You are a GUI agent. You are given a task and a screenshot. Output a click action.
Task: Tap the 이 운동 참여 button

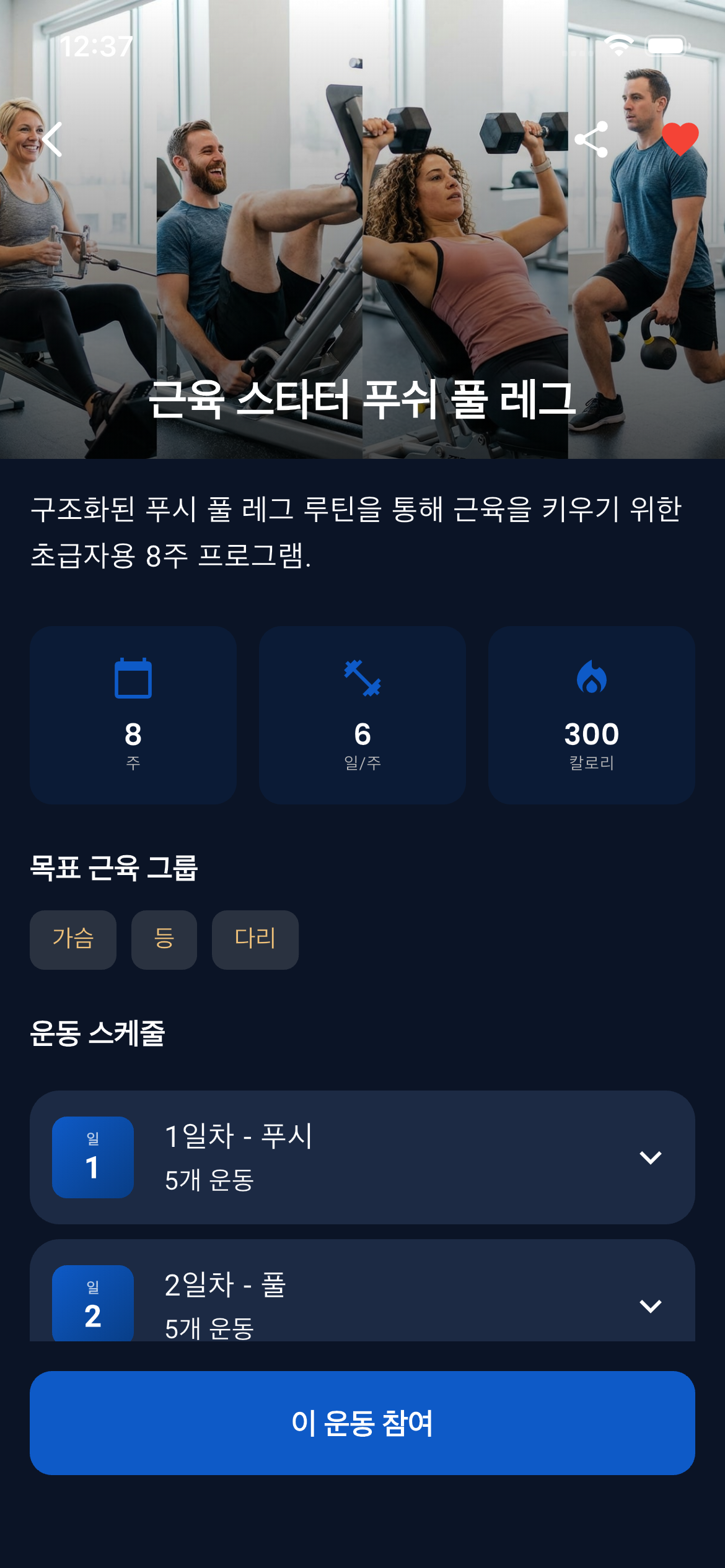coord(362,1422)
